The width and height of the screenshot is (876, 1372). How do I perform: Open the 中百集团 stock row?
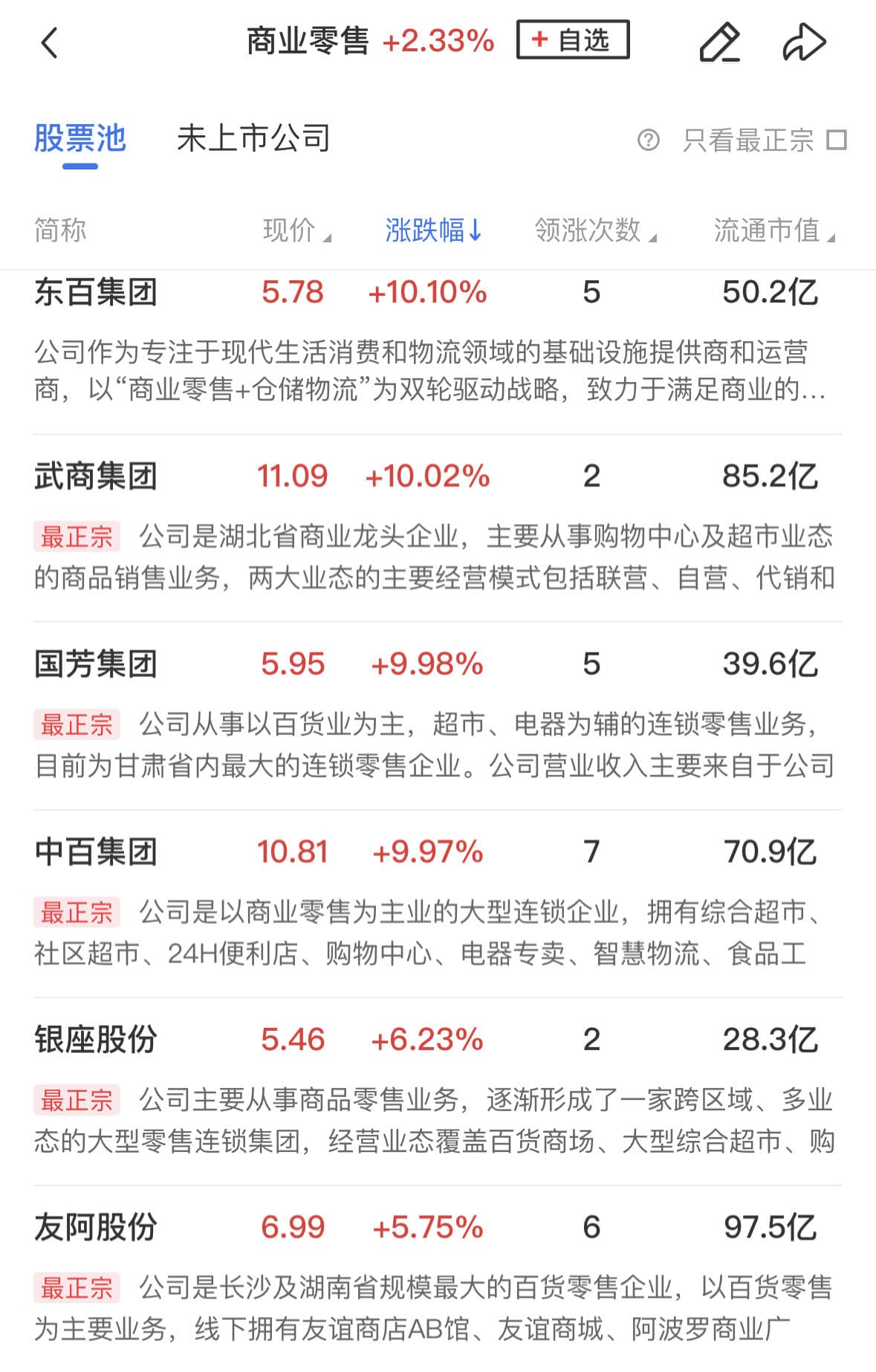(96, 852)
